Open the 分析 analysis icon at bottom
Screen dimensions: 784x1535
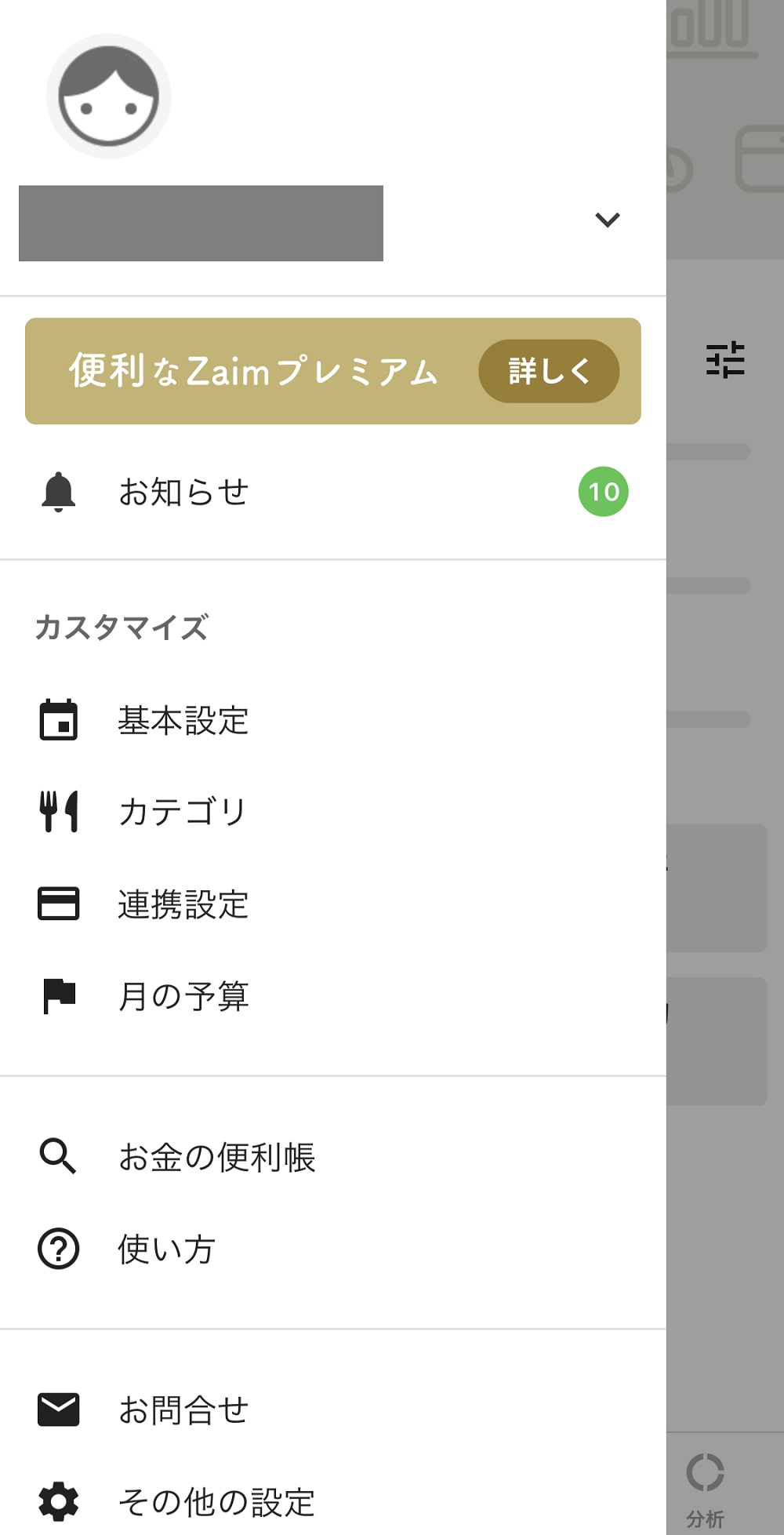coord(706,1473)
